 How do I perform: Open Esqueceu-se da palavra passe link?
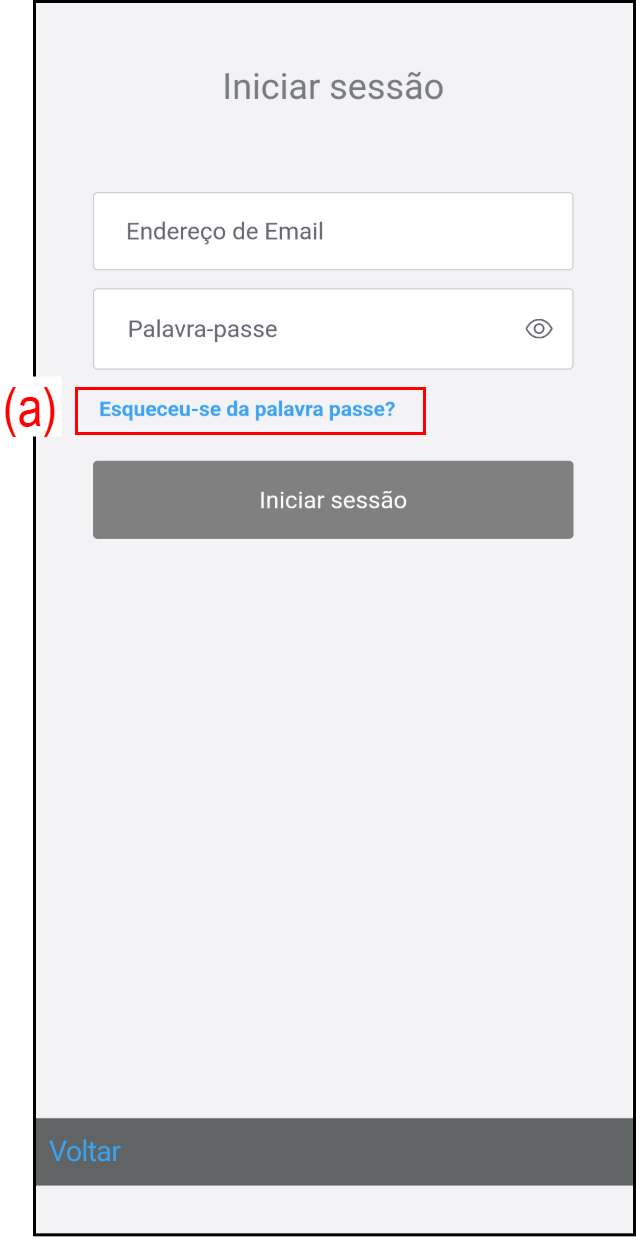[x=247, y=410]
